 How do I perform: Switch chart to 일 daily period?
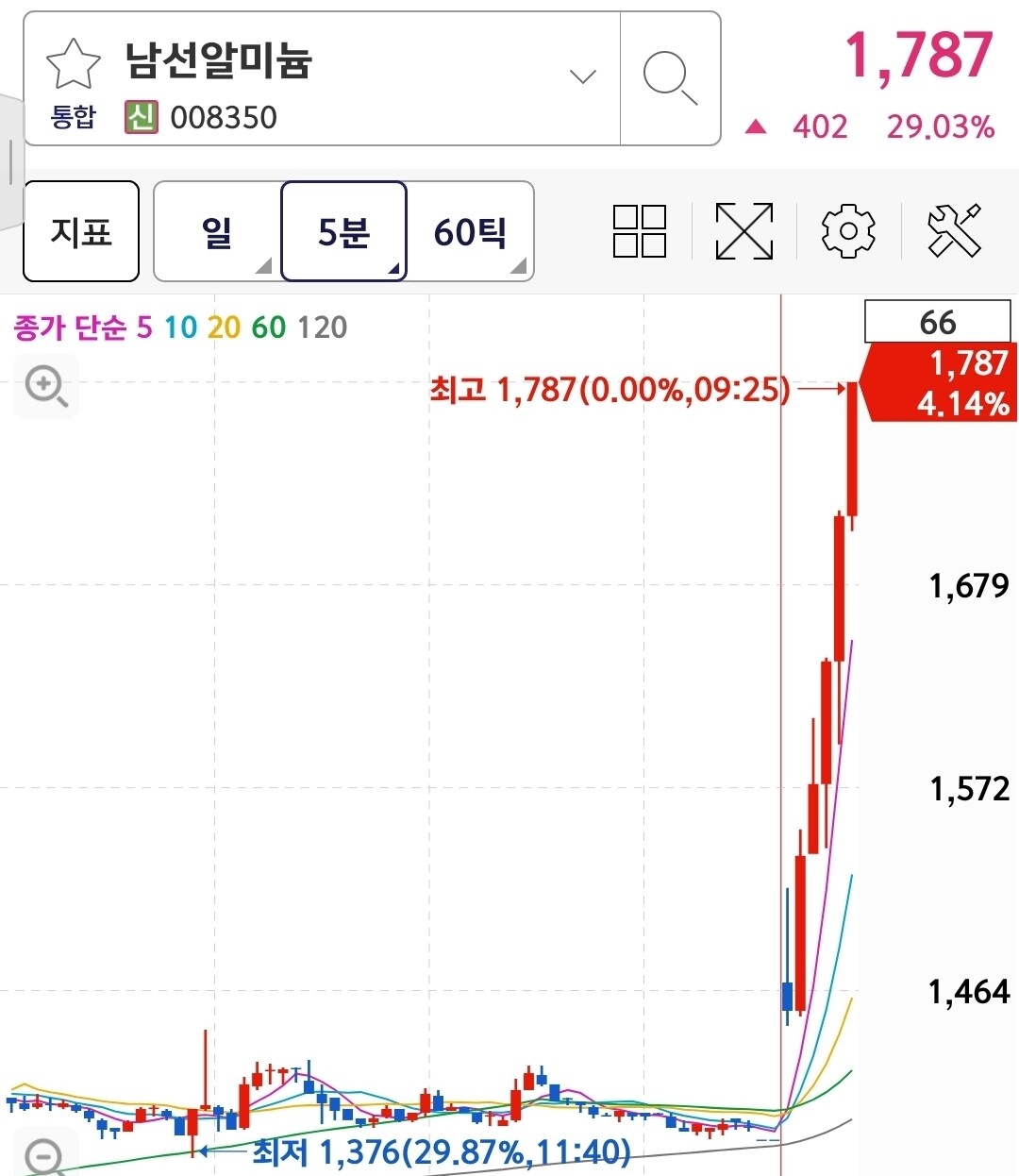pyautogui.click(x=217, y=231)
